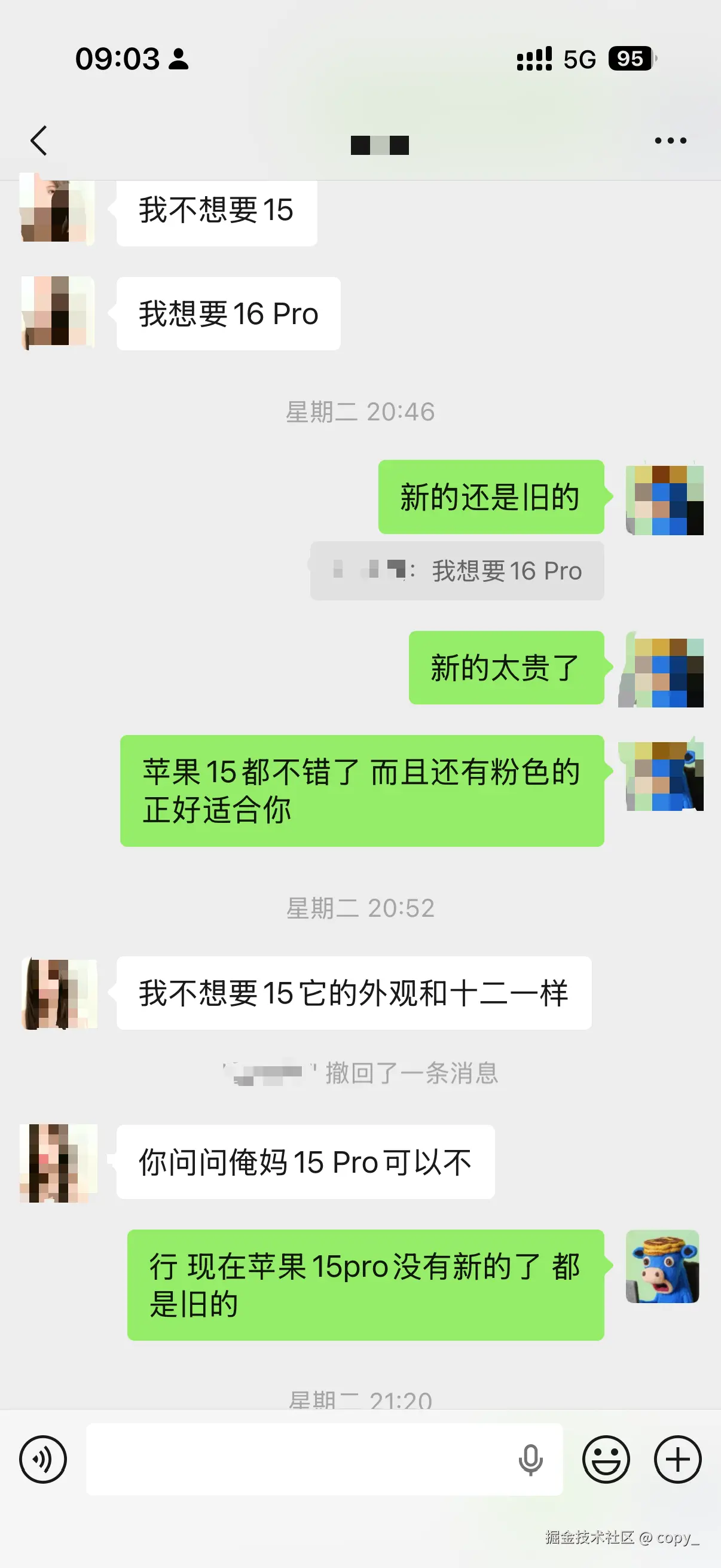
Task: Tap the timestamp 星期二 20:46
Action: (360, 411)
